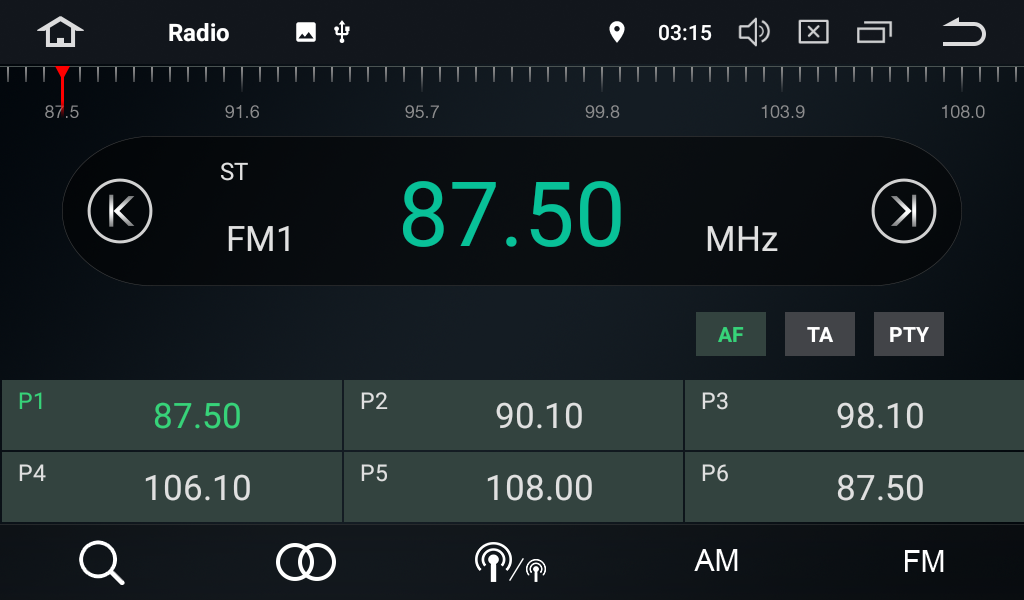Screen dimensions: 1024x600
Task: Switch to AM band
Action: (717, 562)
